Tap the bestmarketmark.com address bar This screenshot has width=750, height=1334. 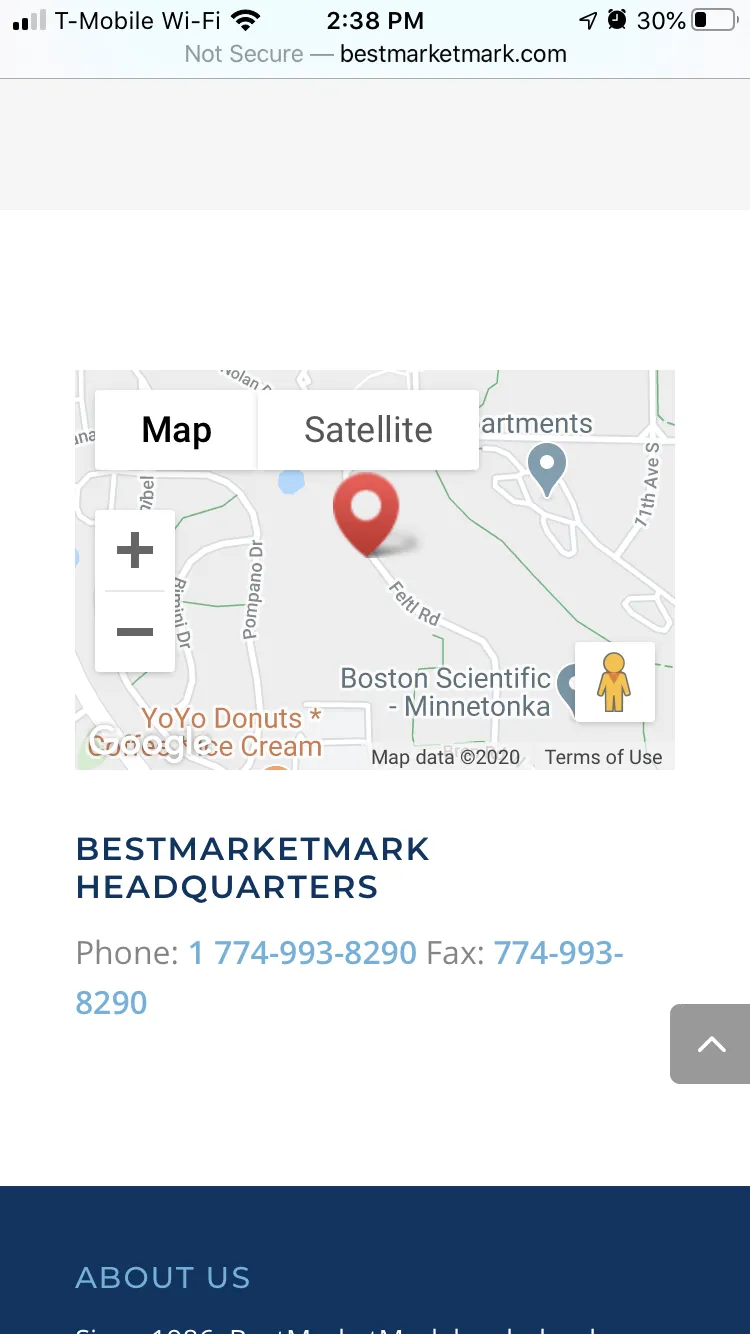[375, 54]
